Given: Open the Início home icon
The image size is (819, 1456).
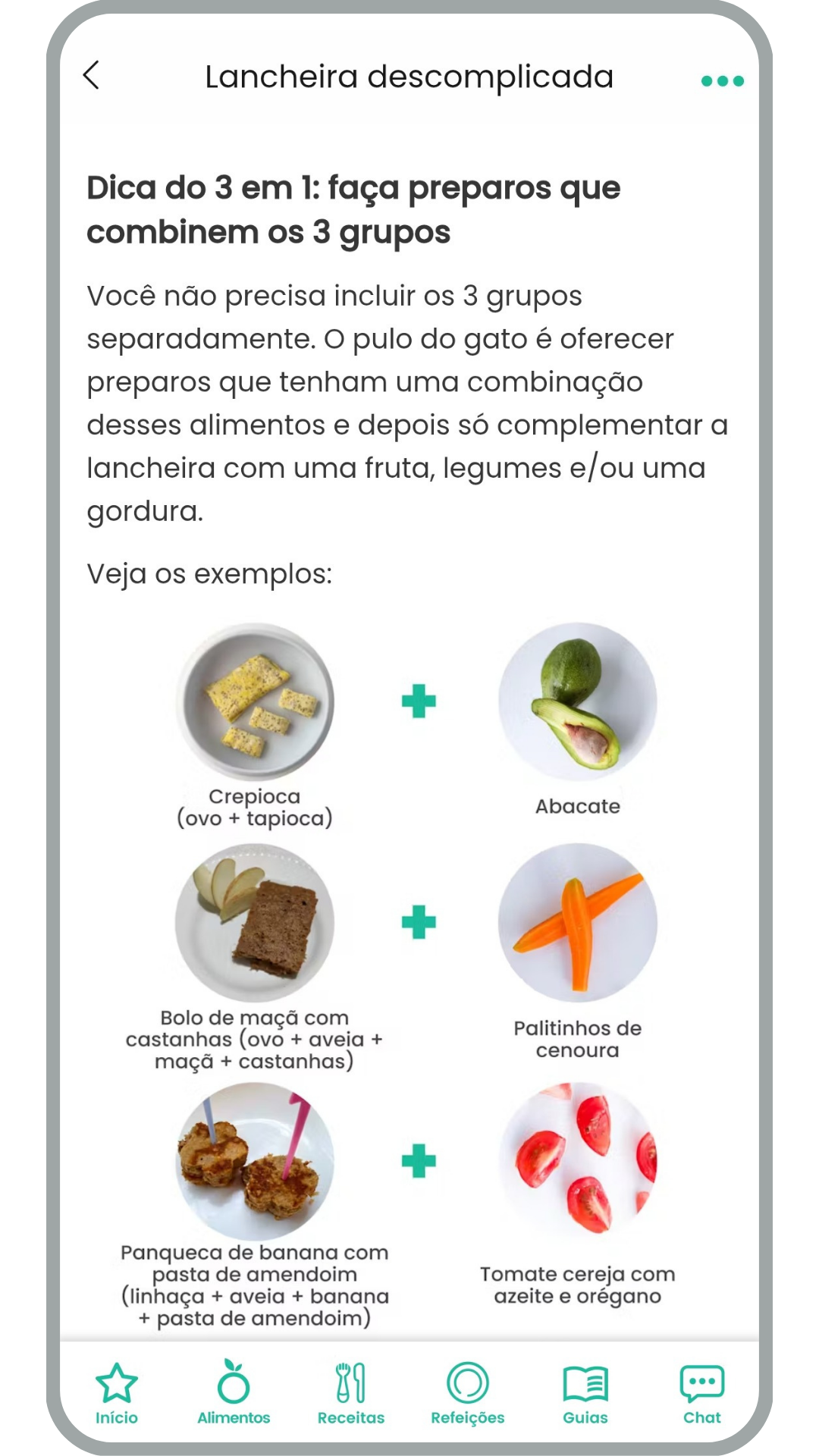Looking at the screenshot, I should pyautogui.click(x=117, y=1385).
